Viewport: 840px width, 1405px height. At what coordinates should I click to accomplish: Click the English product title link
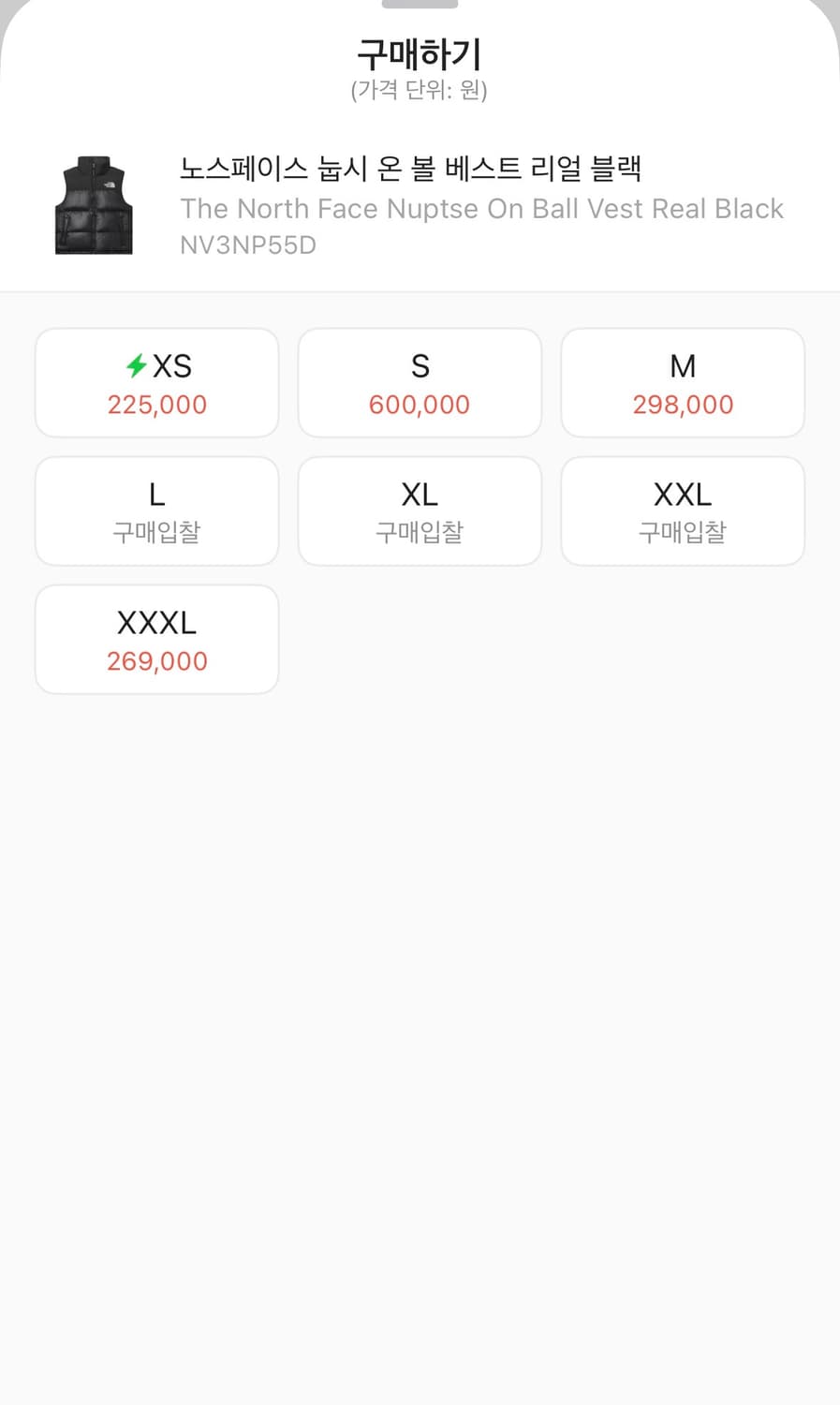pos(480,208)
